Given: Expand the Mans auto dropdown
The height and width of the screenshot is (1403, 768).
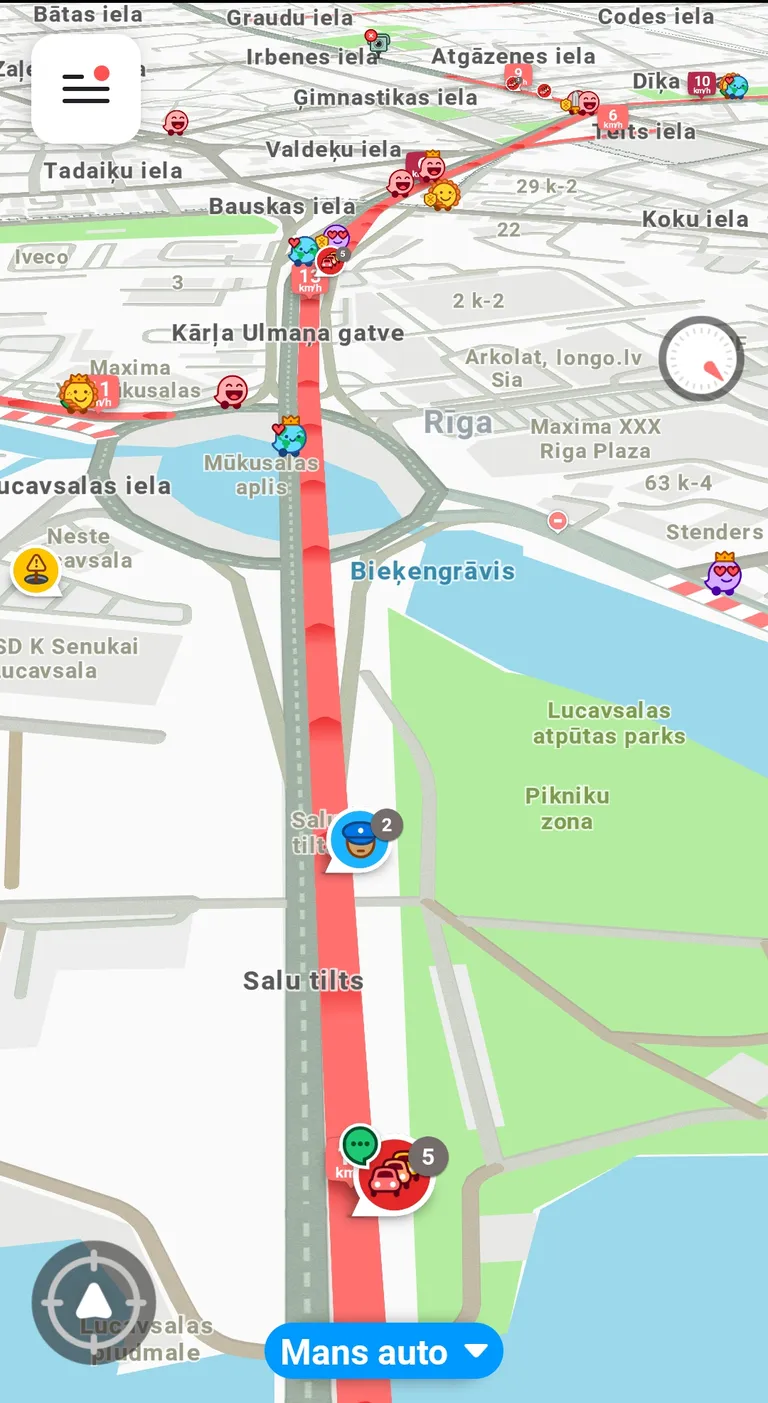Looking at the screenshot, I should 383,1352.
